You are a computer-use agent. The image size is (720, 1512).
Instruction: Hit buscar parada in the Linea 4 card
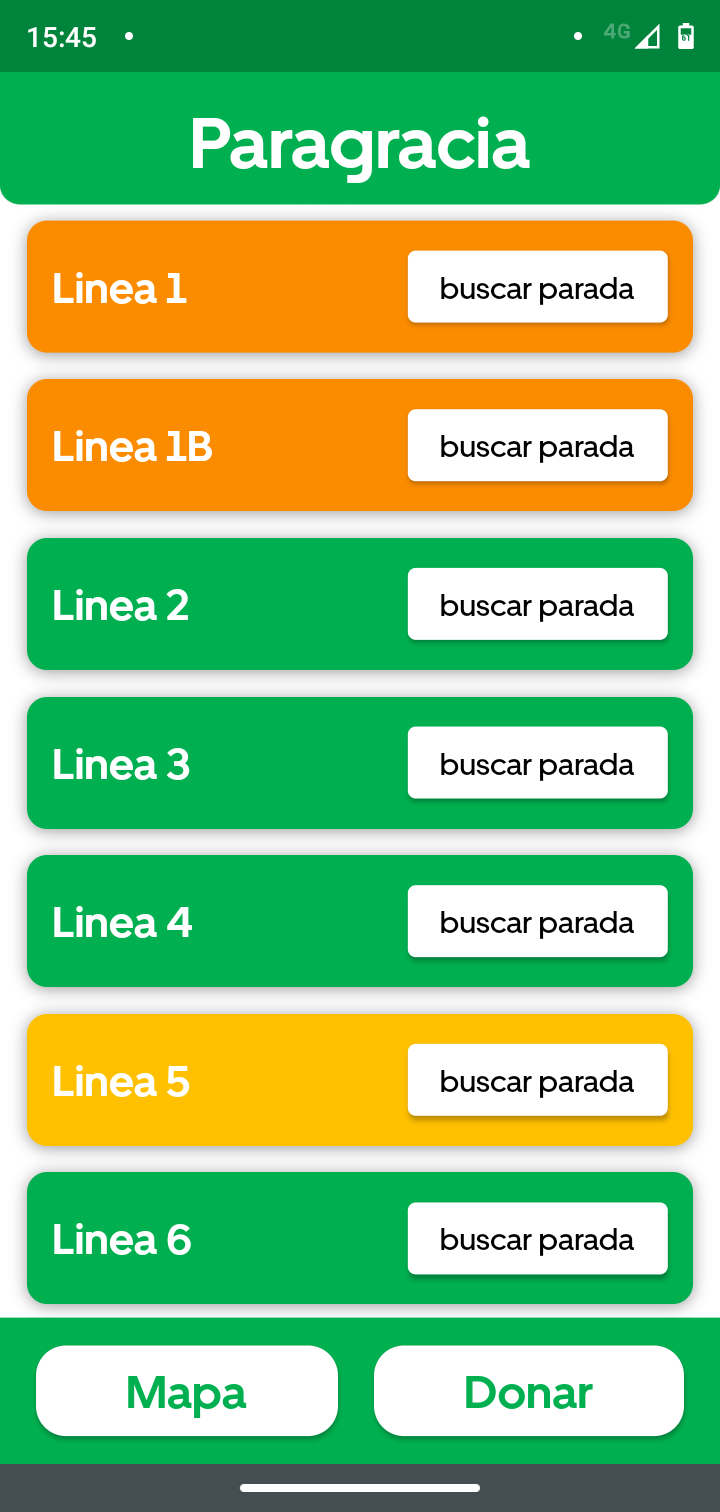(x=537, y=921)
